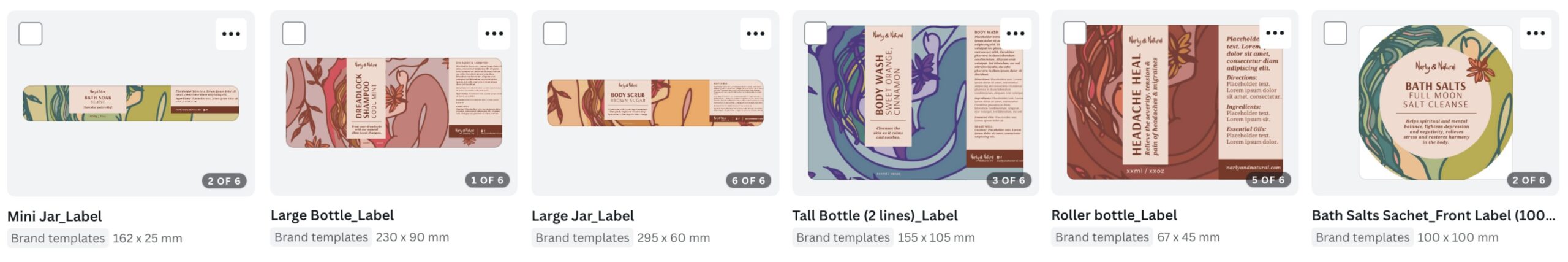Open the Large Bottle_Label design

(x=394, y=103)
